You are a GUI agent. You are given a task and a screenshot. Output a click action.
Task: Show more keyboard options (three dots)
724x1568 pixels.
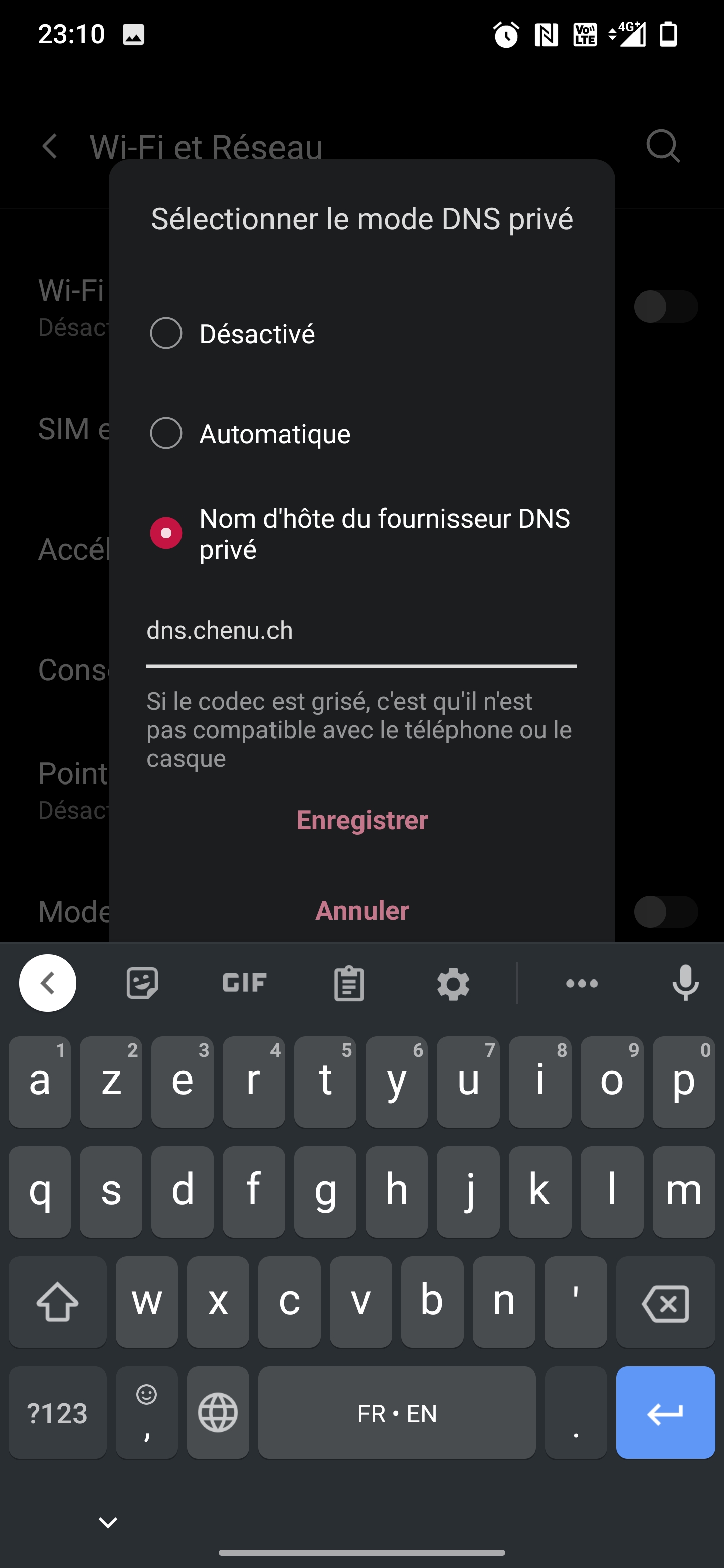pos(582,983)
